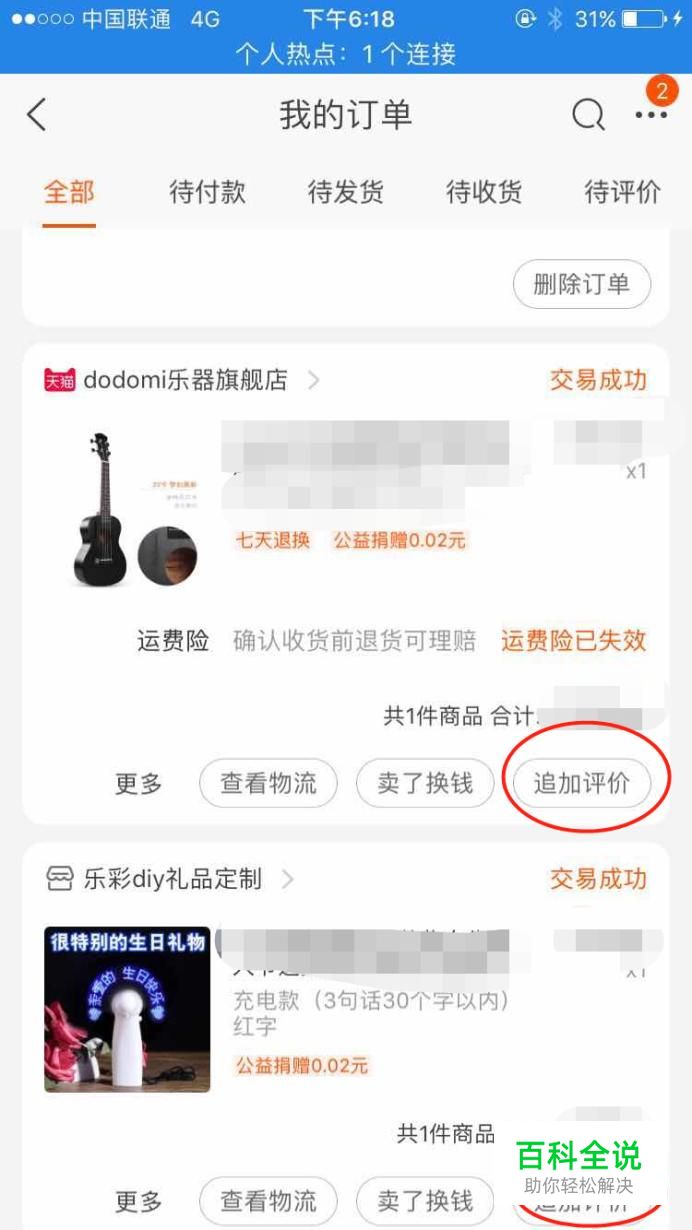Open the order search magnifier

click(x=588, y=115)
